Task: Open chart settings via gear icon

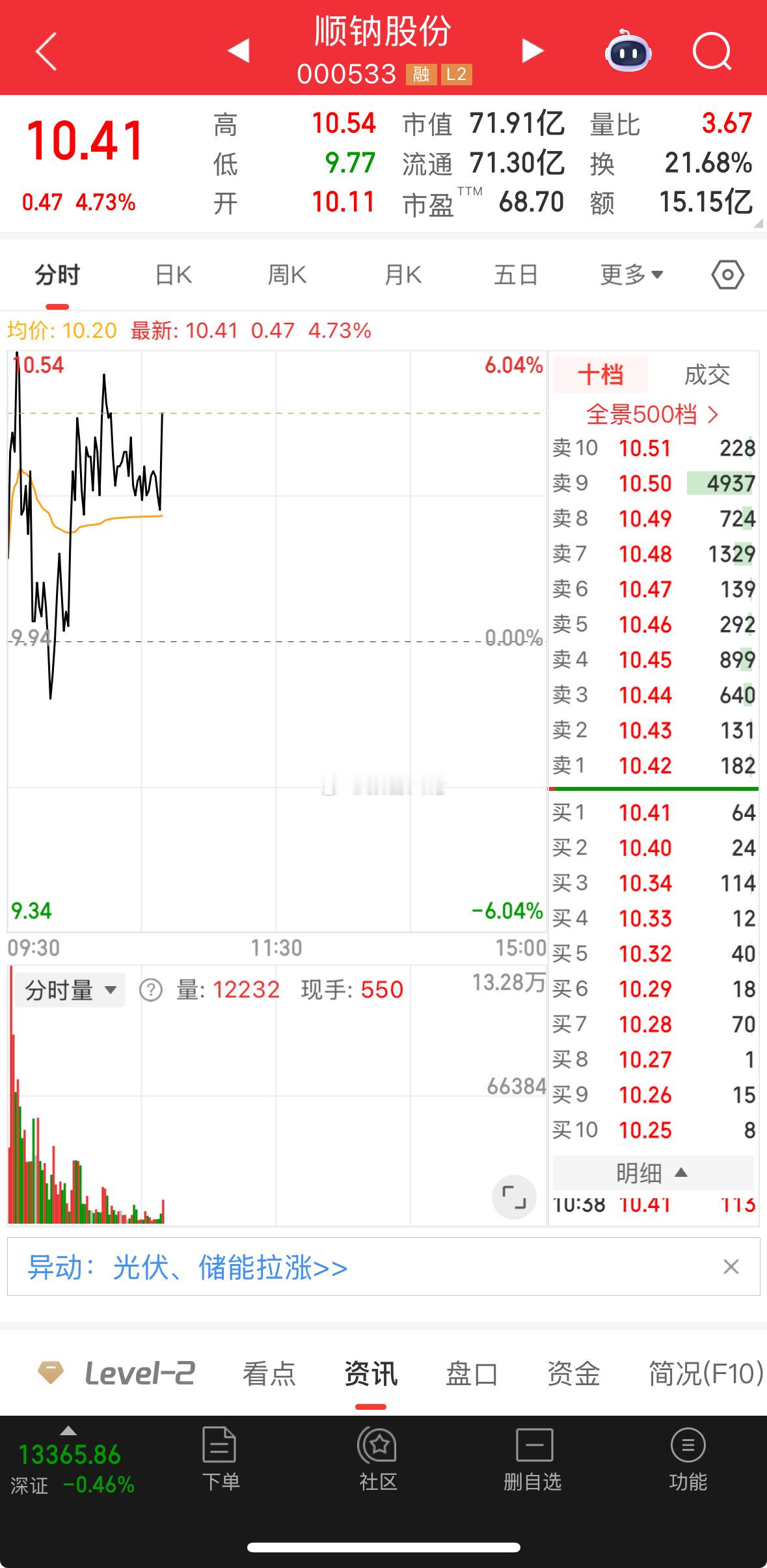Action: [x=727, y=274]
